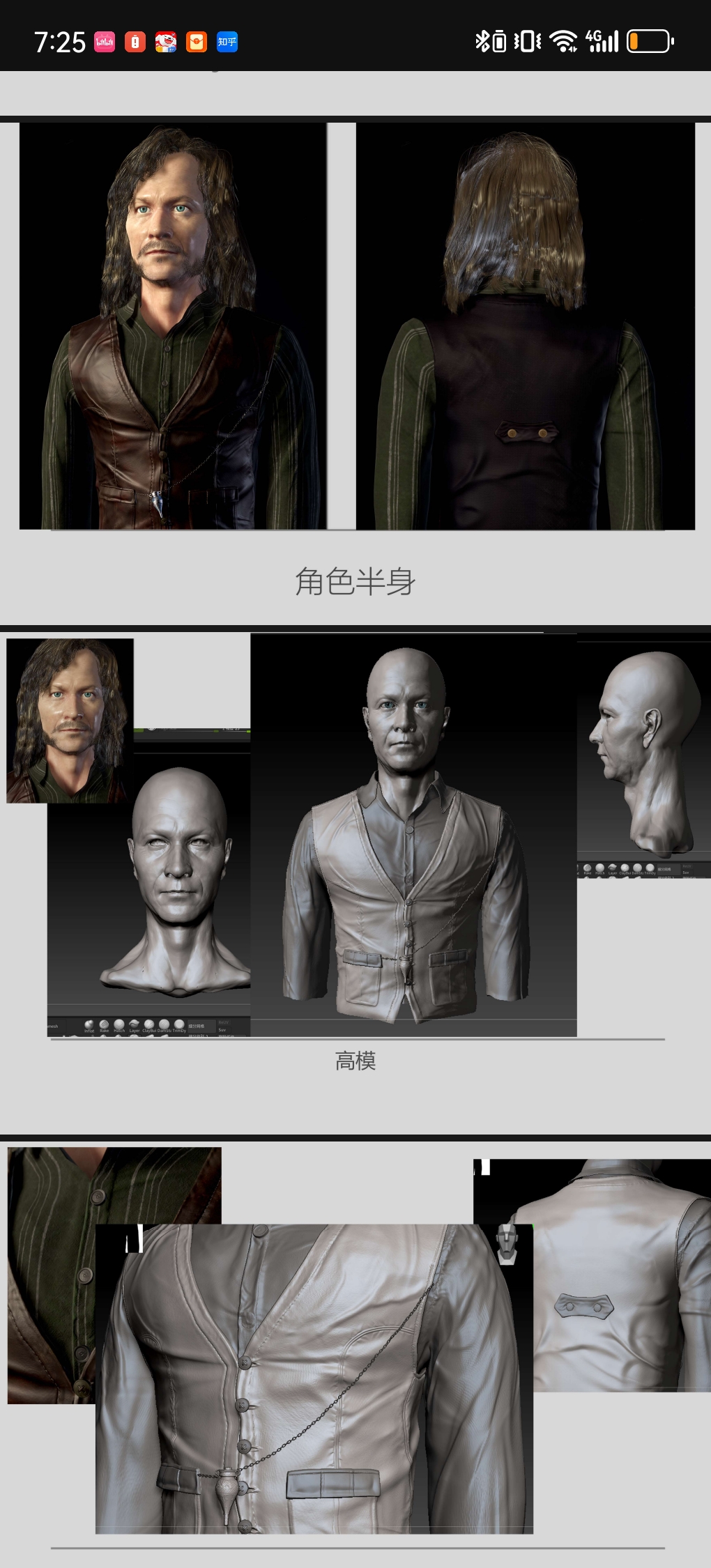Pick the Layer brush icon

tap(134, 1022)
